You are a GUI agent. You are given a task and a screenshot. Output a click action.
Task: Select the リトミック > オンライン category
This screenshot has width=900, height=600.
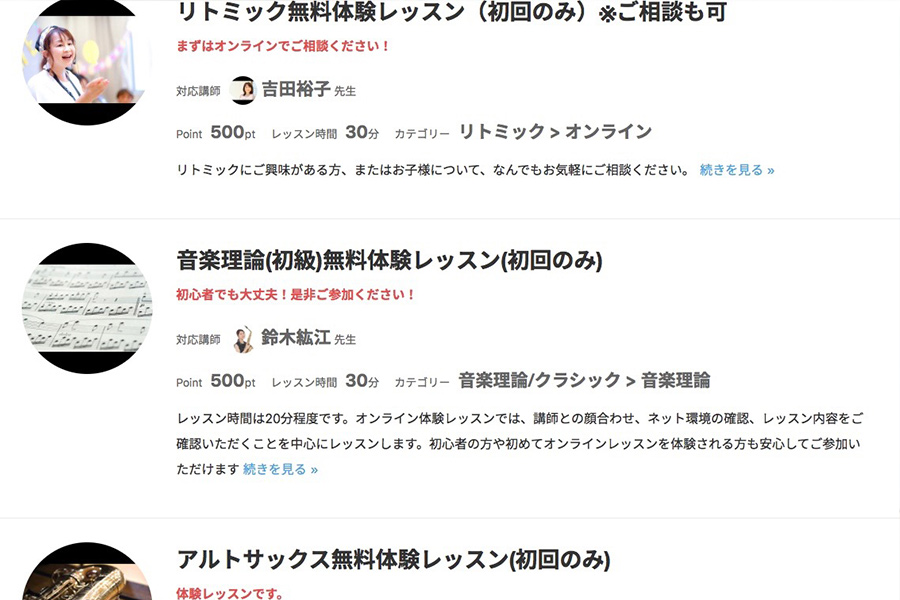click(x=555, y=131)
